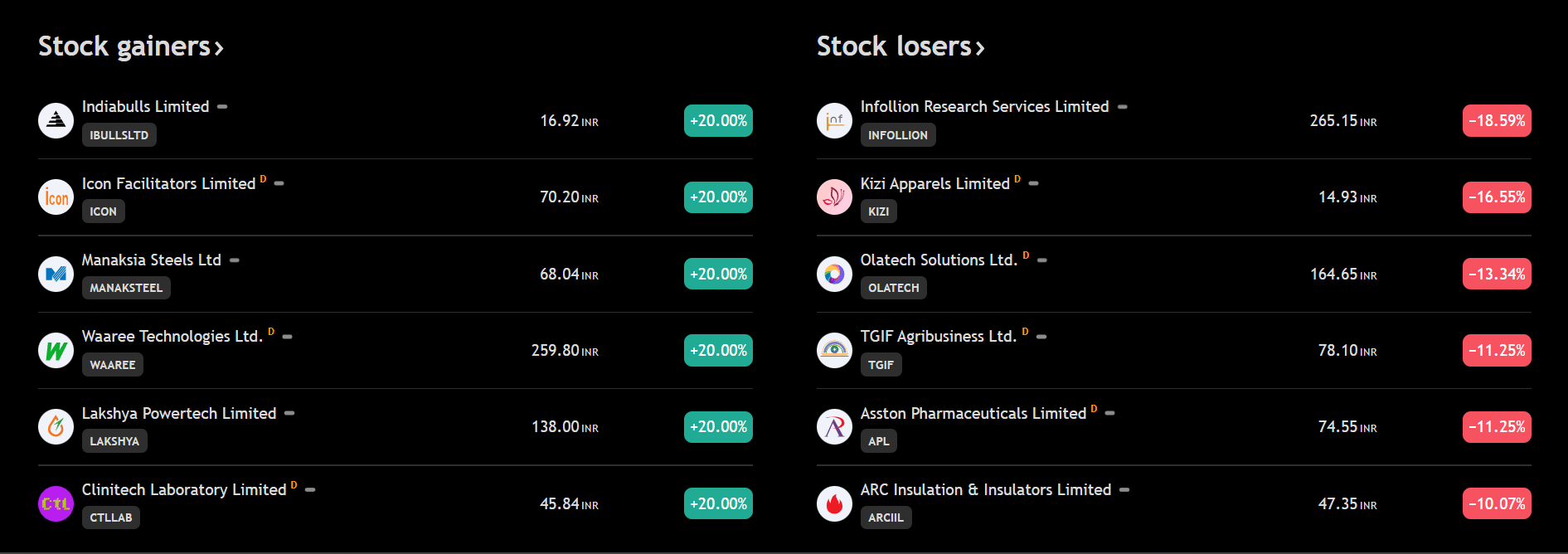Screen dimensions: 1568x554
Task: Open Asston Pharmaceuticals Limited
Action: 973,414
